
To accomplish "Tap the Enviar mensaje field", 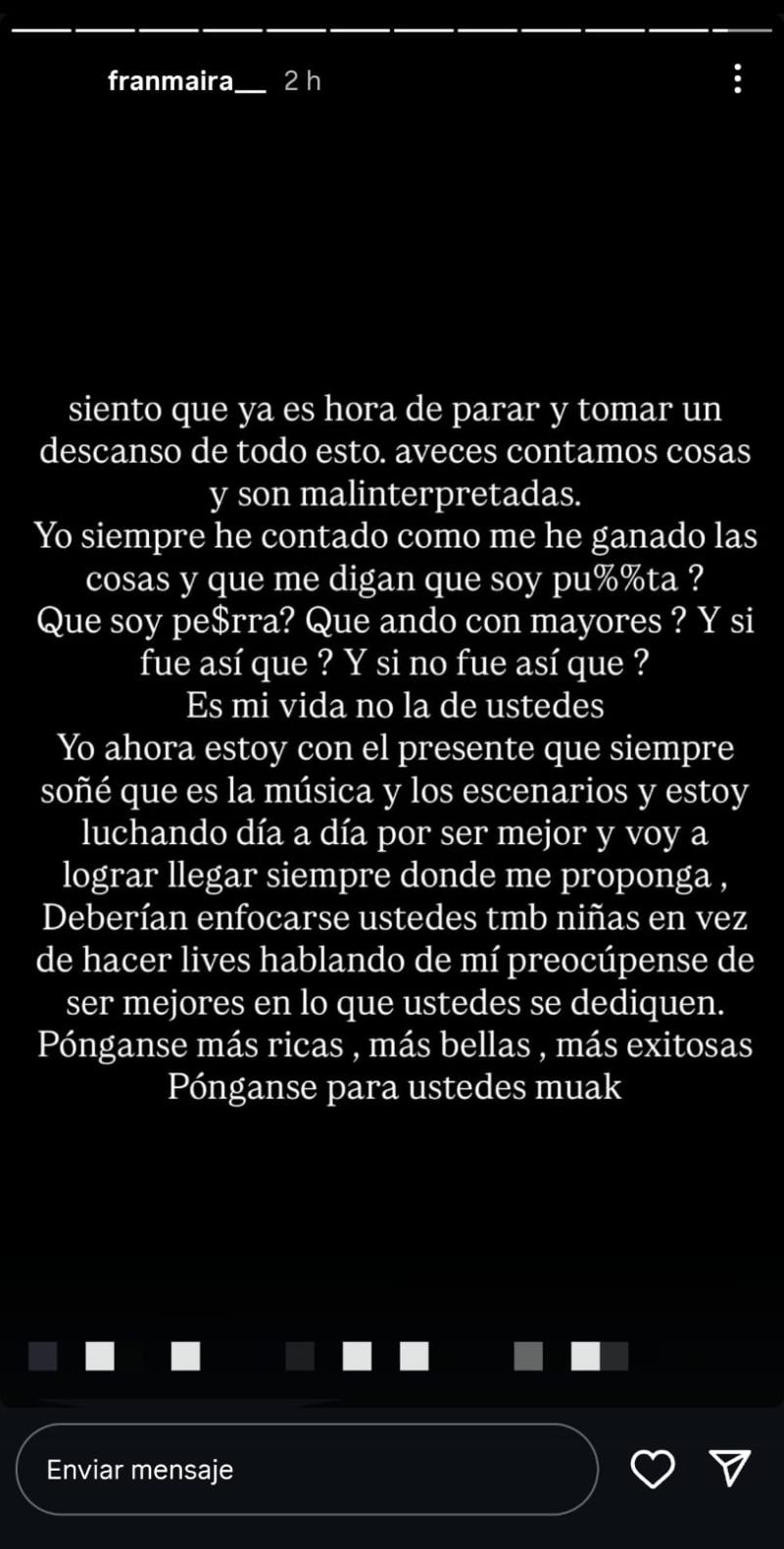I will pos(306,1470).
